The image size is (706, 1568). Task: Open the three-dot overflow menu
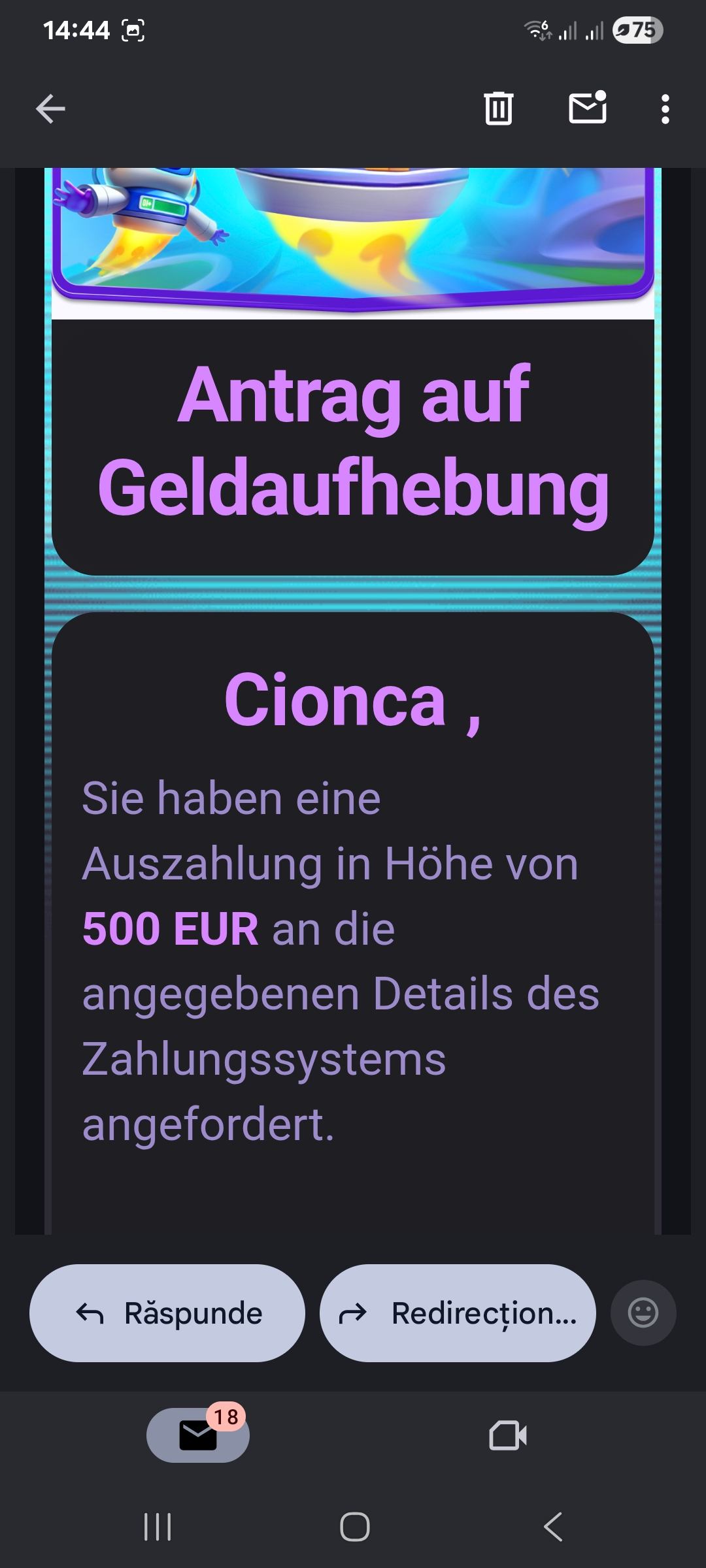click(665, 109)
